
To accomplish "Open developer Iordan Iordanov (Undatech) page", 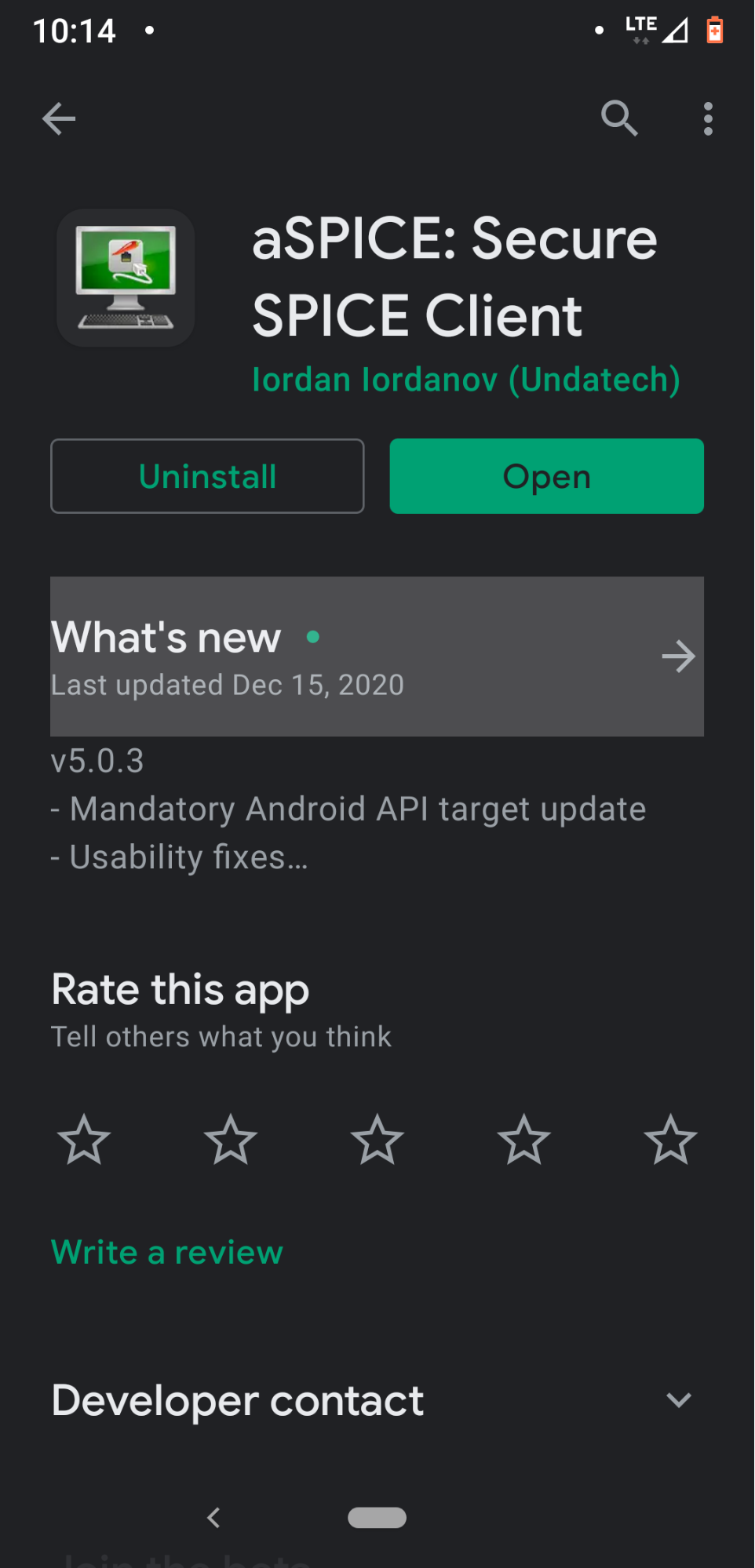I will point(465,380).
